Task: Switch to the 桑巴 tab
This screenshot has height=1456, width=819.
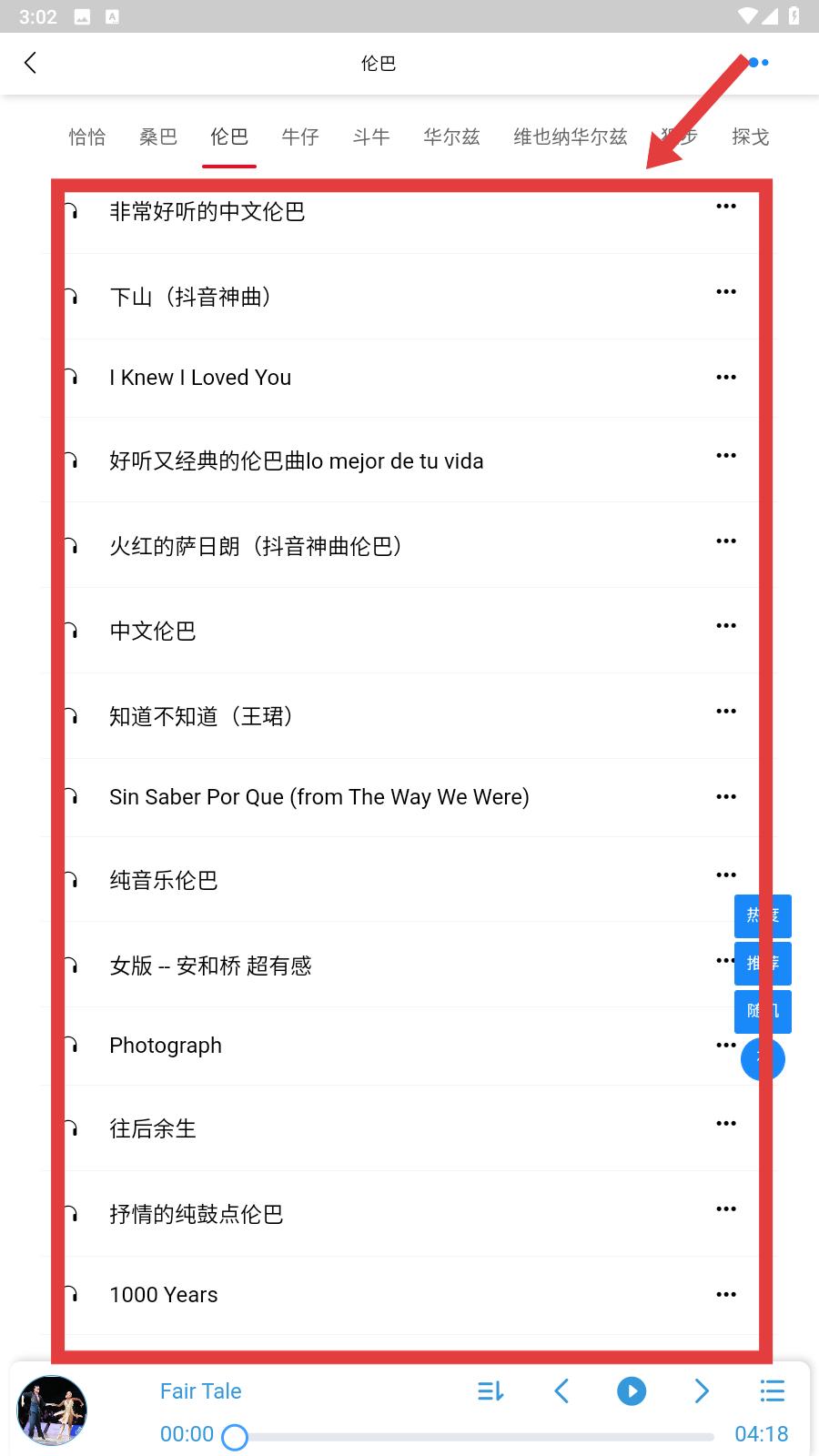Action: tap(158, 136)
